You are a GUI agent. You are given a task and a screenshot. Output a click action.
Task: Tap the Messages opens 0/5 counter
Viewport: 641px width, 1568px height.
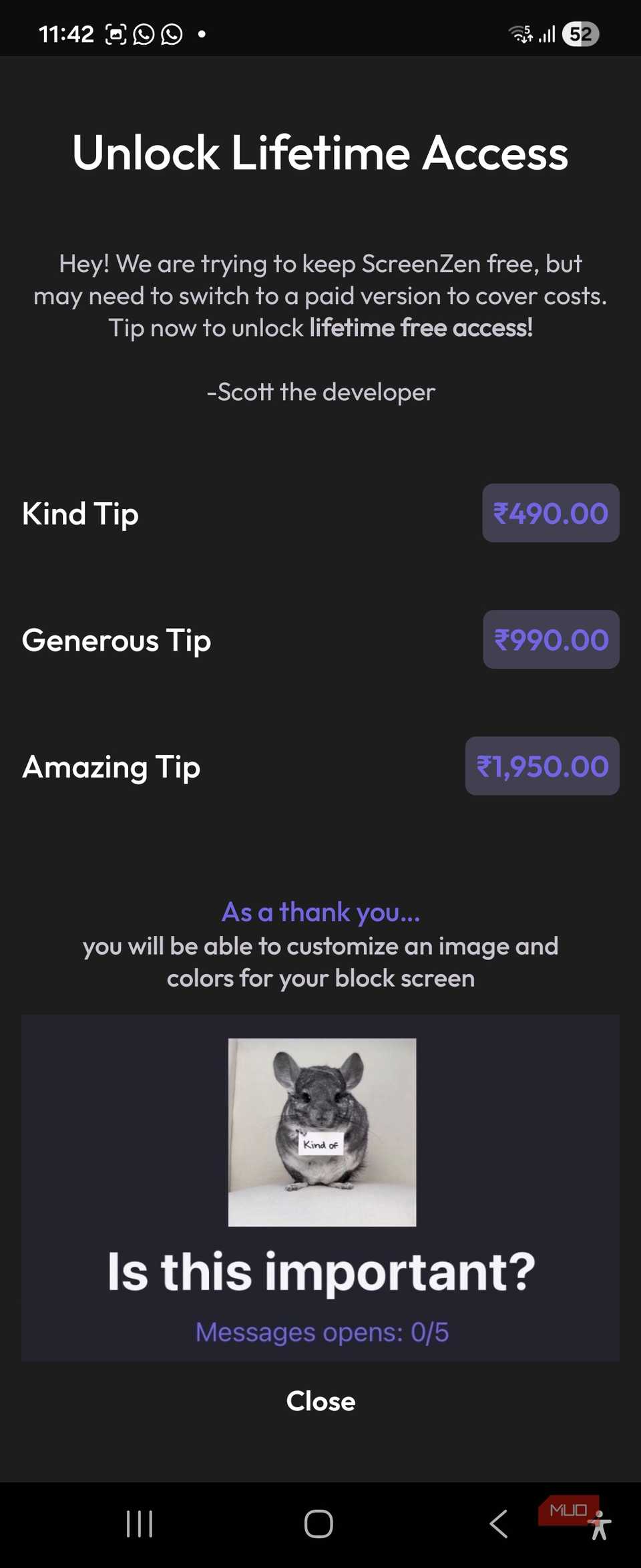(321, 1331)
